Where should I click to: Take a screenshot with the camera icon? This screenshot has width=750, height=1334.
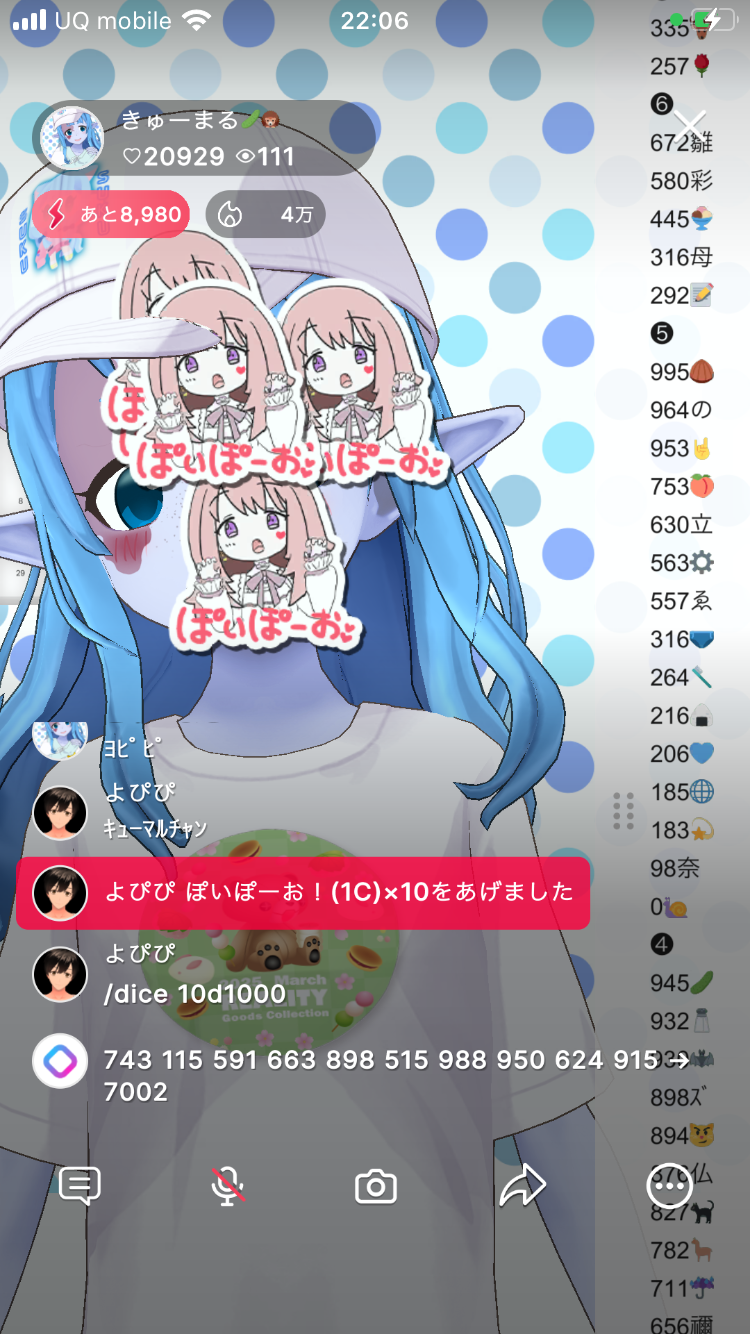[376, 1187]
